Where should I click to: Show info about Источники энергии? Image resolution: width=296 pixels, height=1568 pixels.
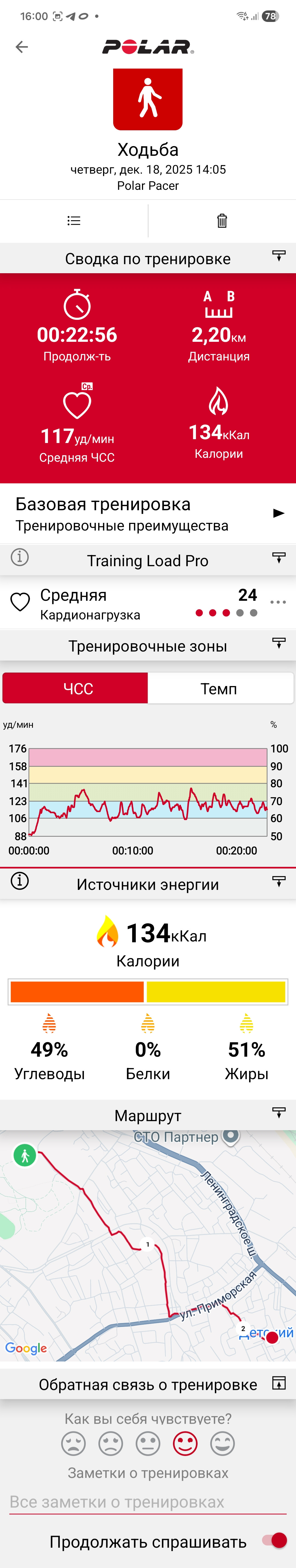coord(19,881)
